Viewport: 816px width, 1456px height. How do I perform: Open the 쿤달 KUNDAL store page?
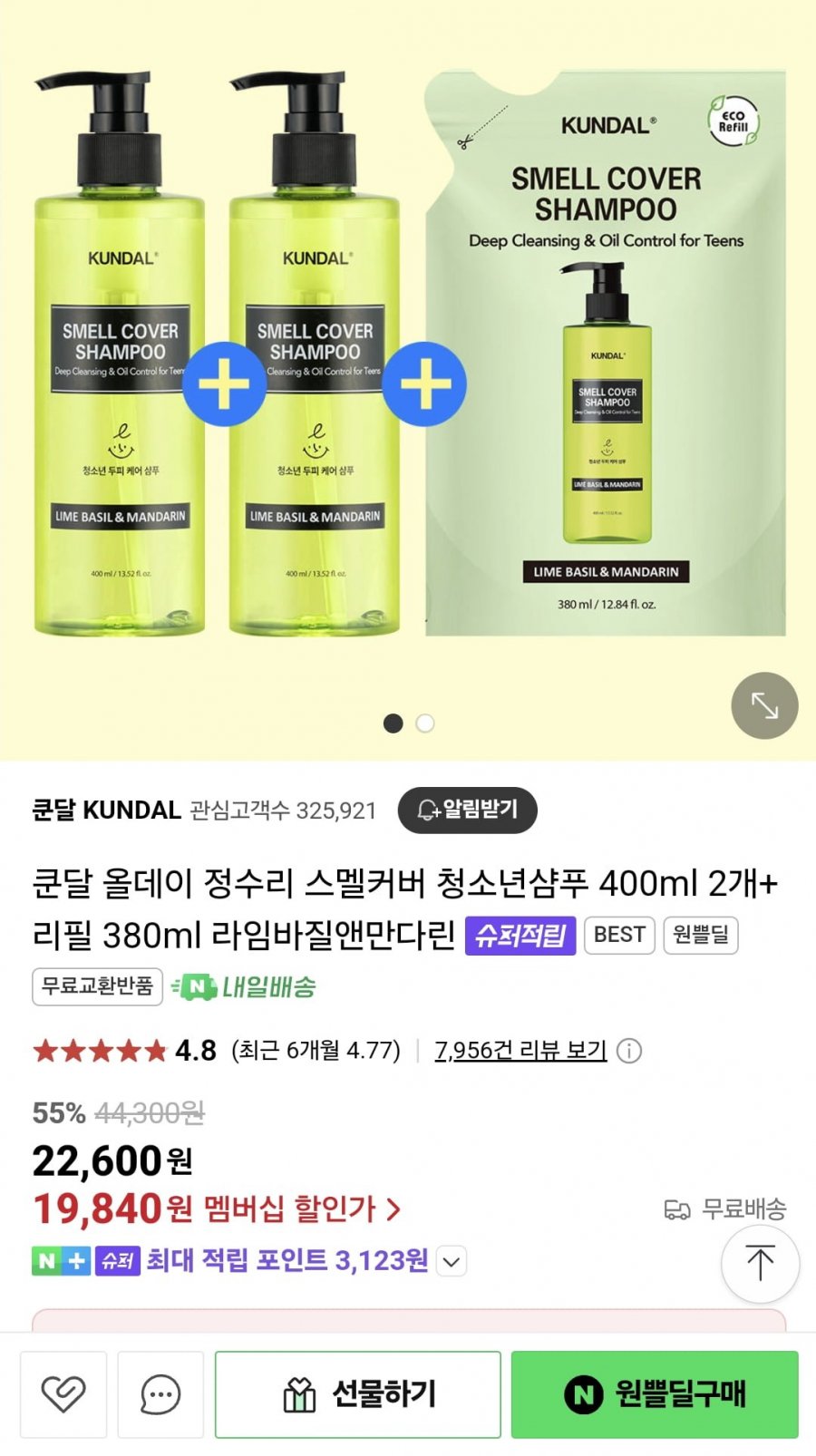click(x=106, y=810)
